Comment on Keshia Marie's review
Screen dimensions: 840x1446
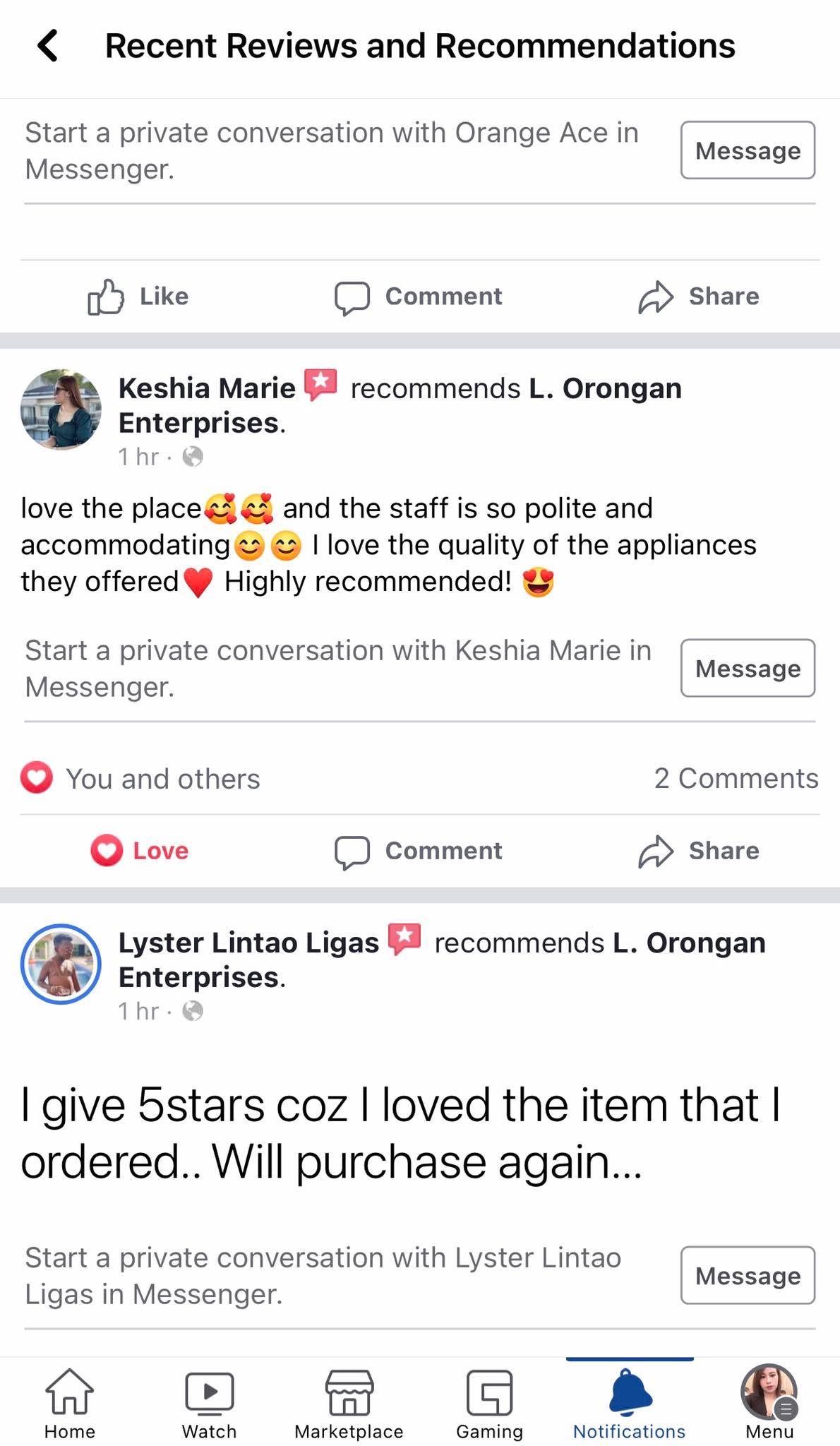(419, 851)
